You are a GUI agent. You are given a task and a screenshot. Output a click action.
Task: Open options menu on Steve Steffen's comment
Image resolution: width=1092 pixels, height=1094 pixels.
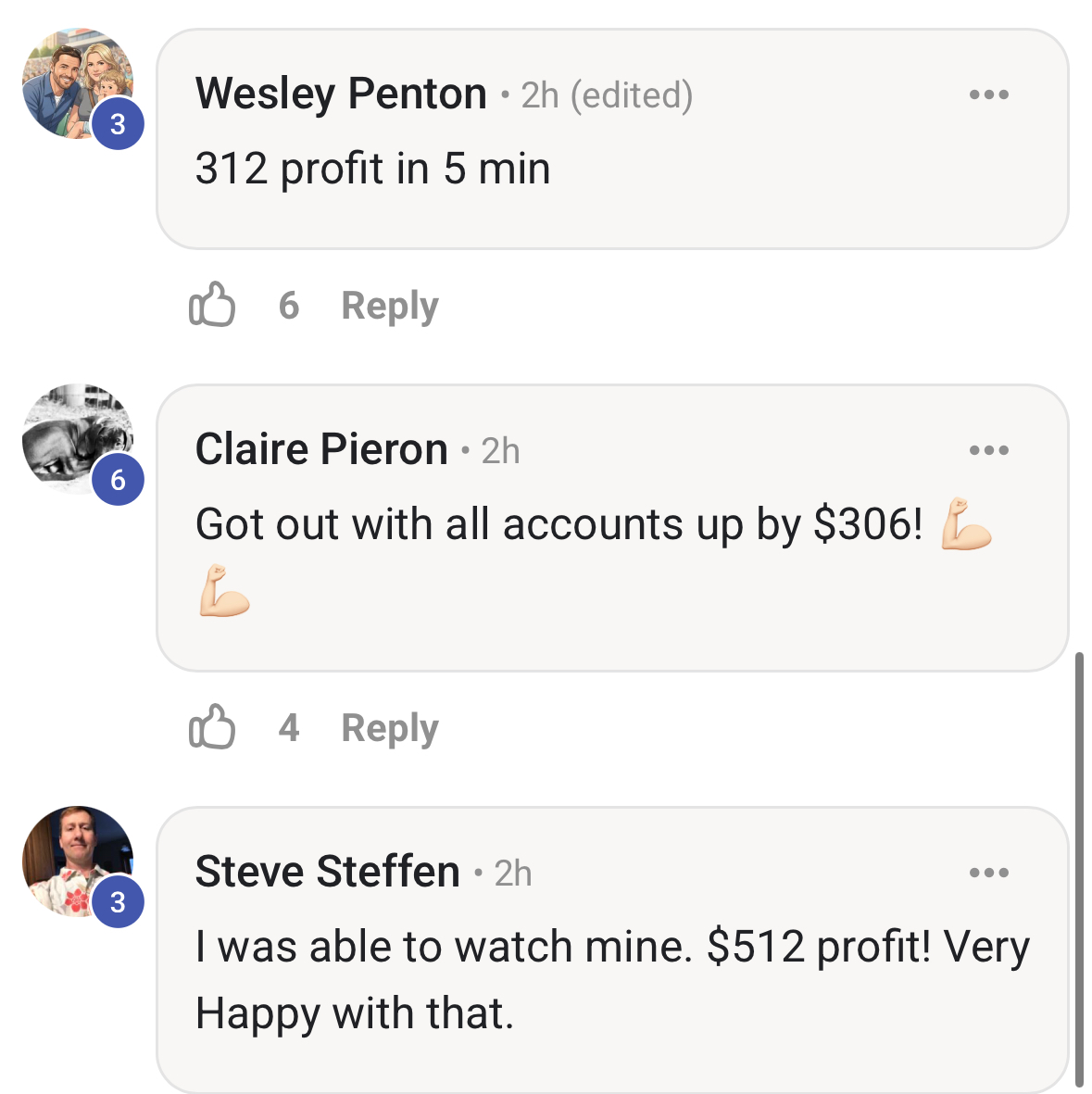[x=988, y=873]
